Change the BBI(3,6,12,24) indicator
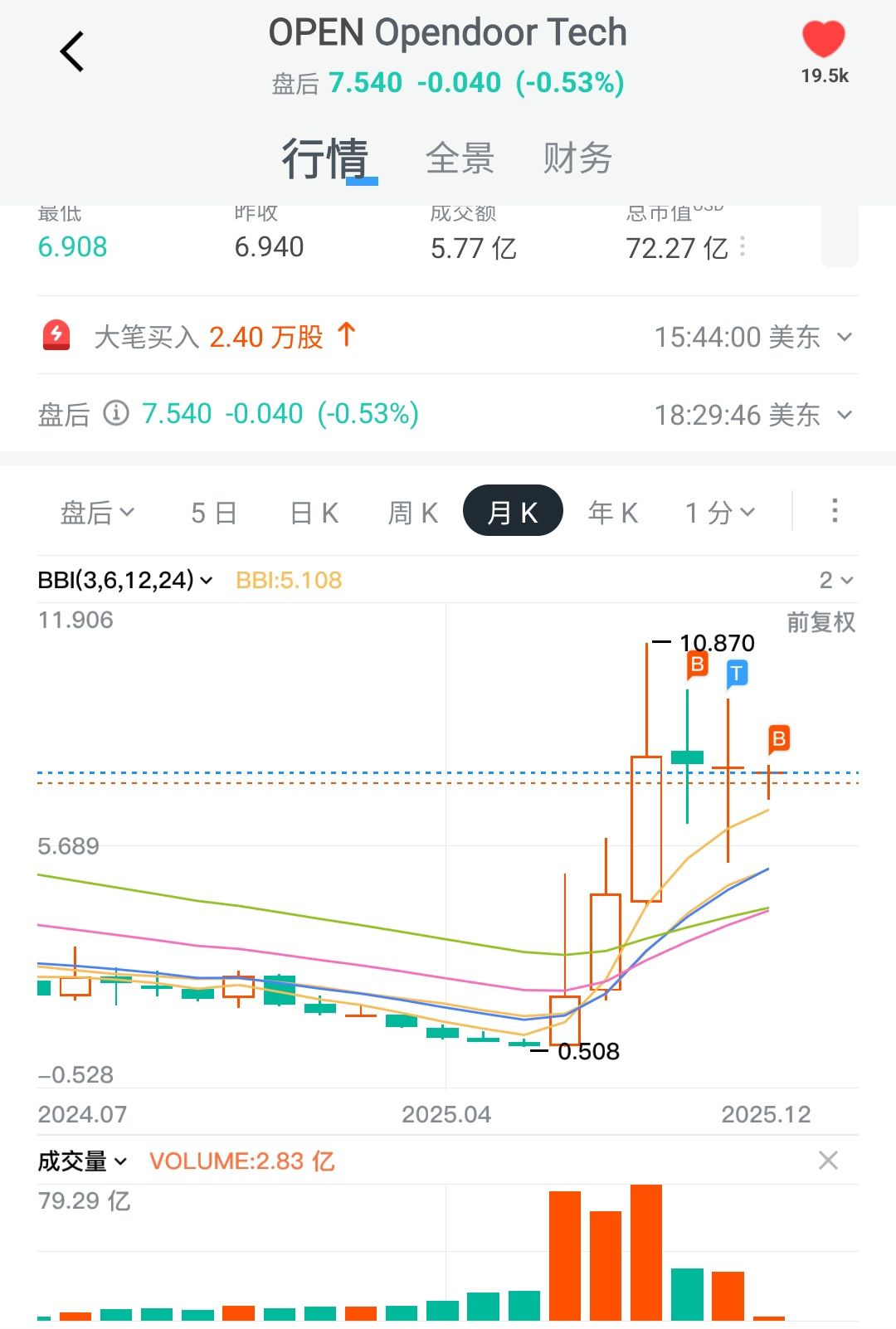Image resolution: width=896 pixels, height=1329 pixels. 124,580
